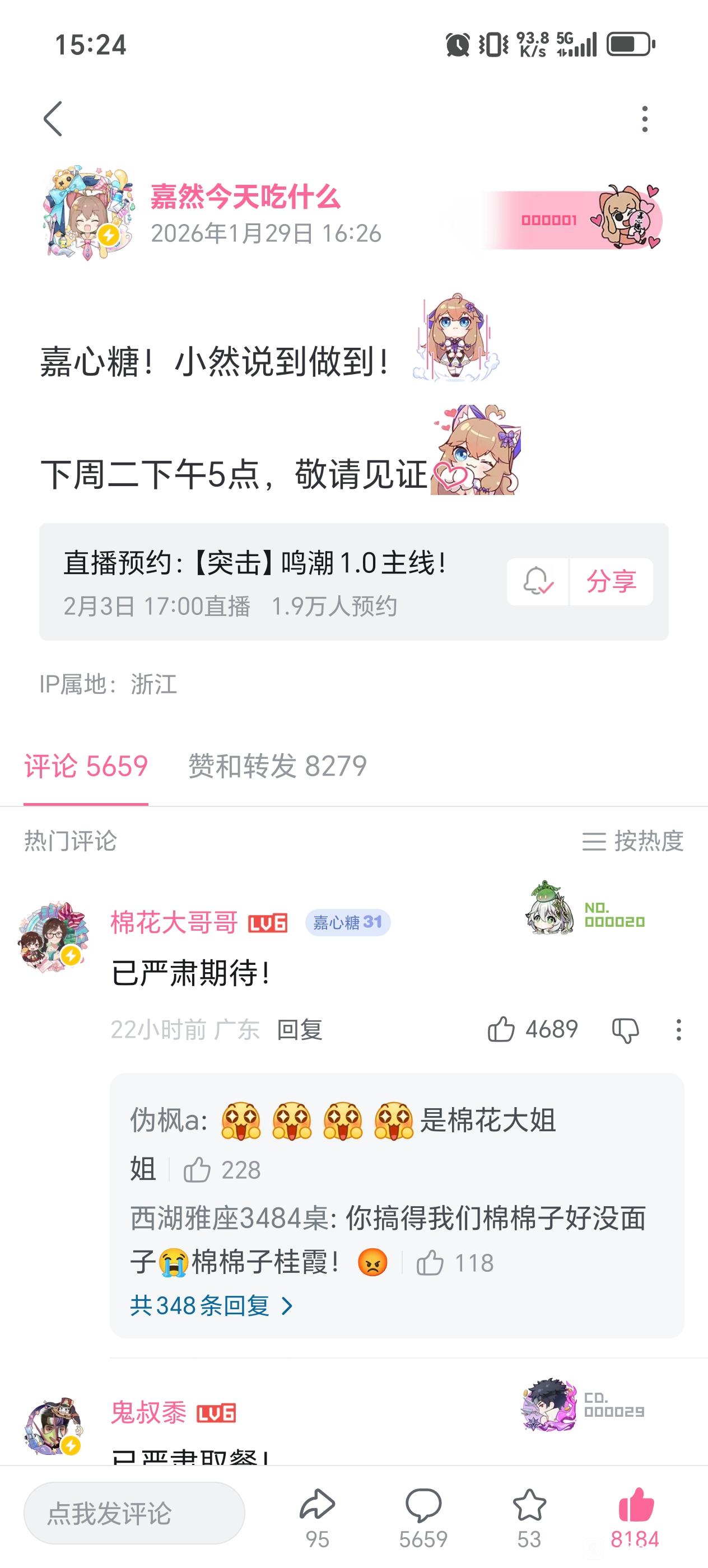The width and height of the screenshot is (708, 1568).
Task: Open the three-dot overflow menu at top
Action: [x=645, y=119]
